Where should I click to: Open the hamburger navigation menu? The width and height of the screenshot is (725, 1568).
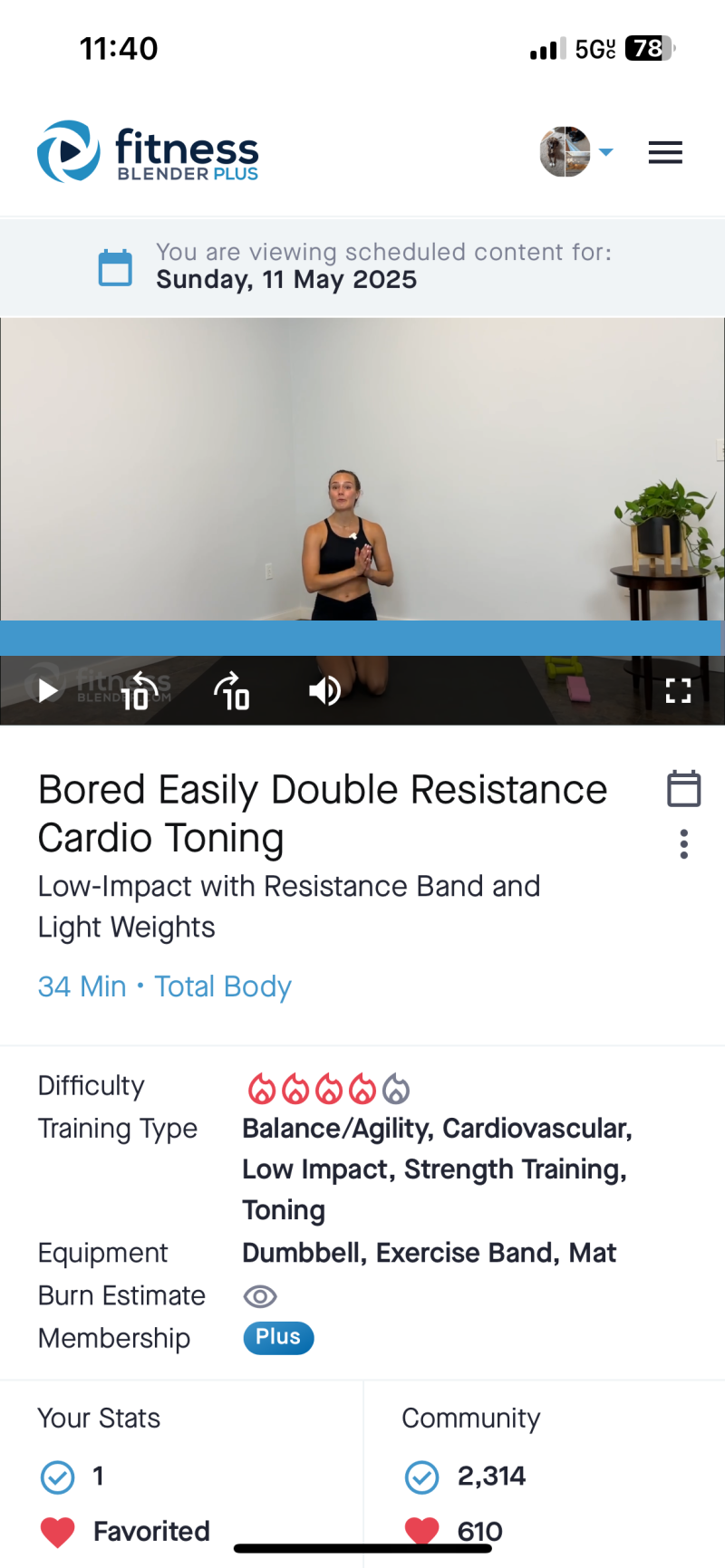[x=665, y=153]
